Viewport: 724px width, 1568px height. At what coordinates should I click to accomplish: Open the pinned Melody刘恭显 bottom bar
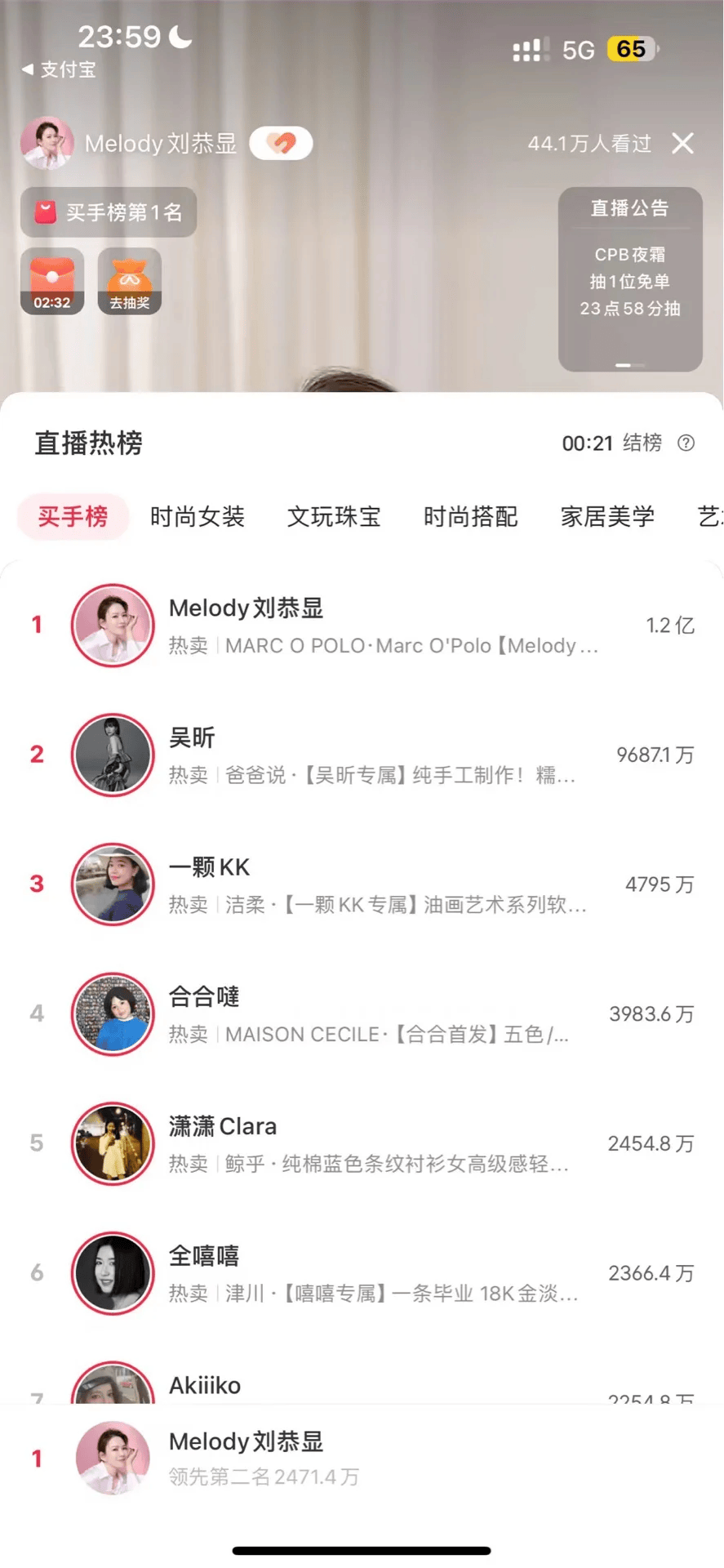coord(362,1459)
